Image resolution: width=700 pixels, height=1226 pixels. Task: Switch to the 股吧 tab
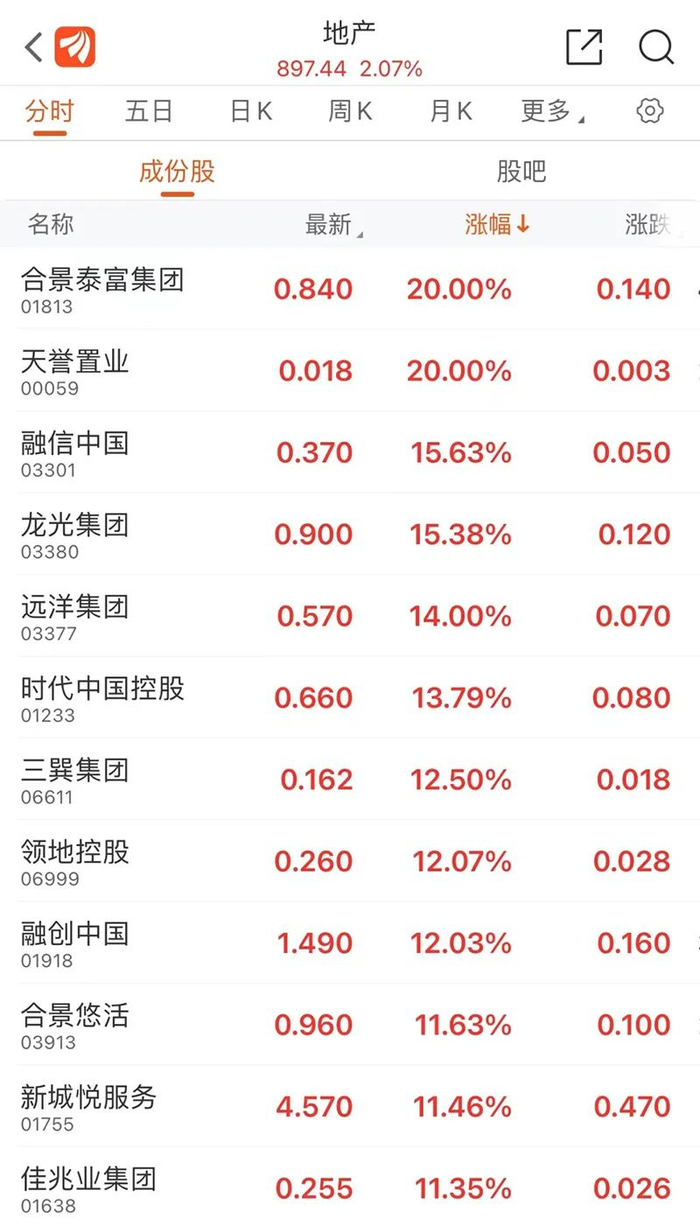click(522, 171)
